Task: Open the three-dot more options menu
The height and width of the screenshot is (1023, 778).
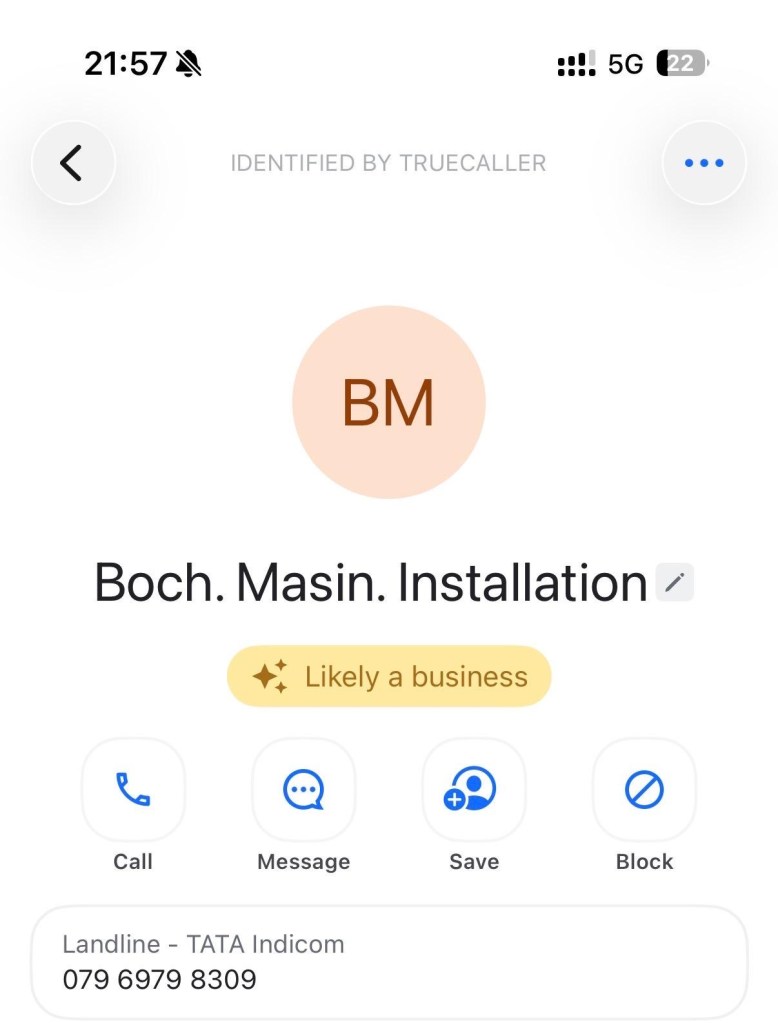Action: pyautogui.click(x=704, y=163)
